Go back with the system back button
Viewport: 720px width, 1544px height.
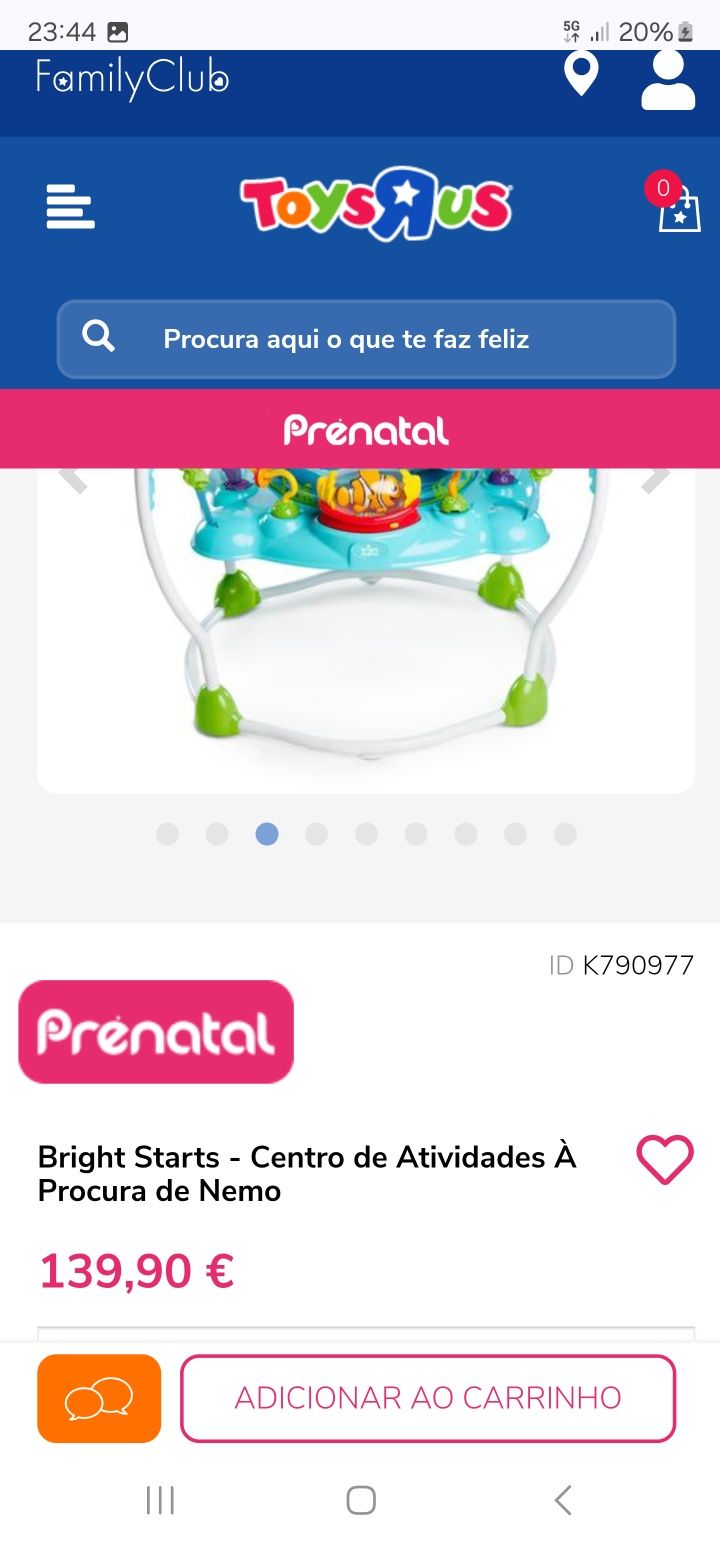[562, 1500]
